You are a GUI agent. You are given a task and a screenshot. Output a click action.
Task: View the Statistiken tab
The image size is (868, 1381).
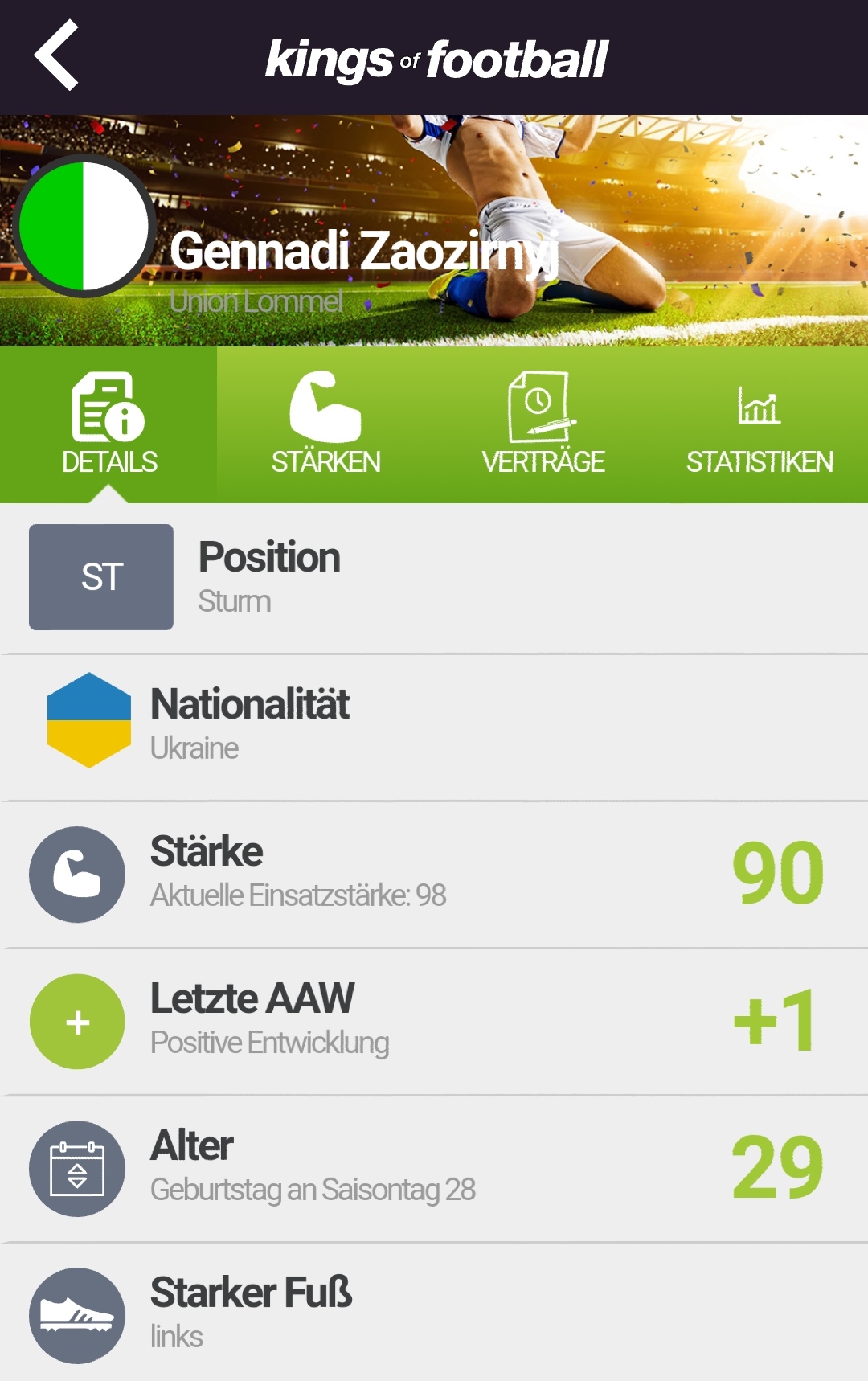[x=759, y=424]
